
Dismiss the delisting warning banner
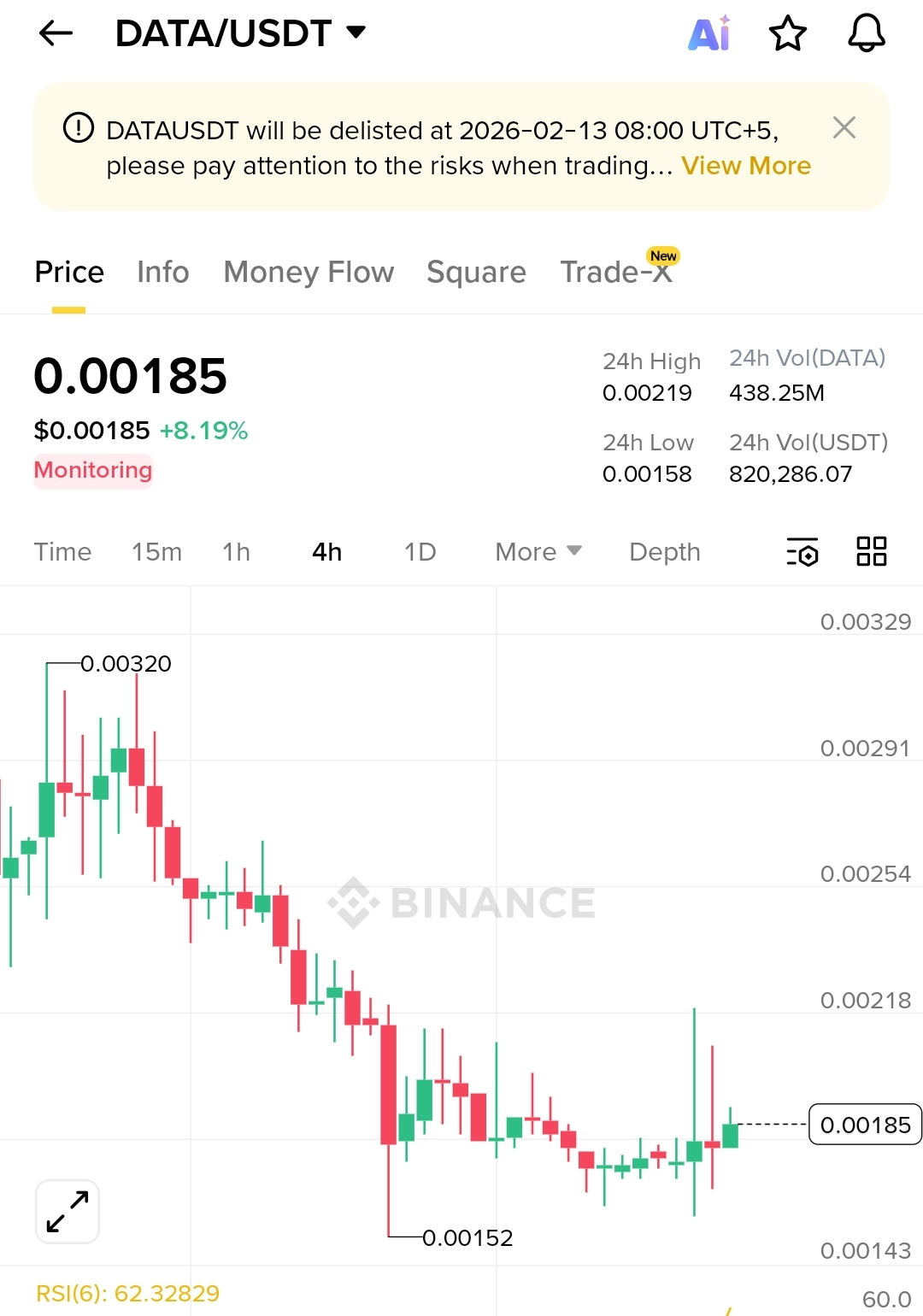tap(844, 128)
